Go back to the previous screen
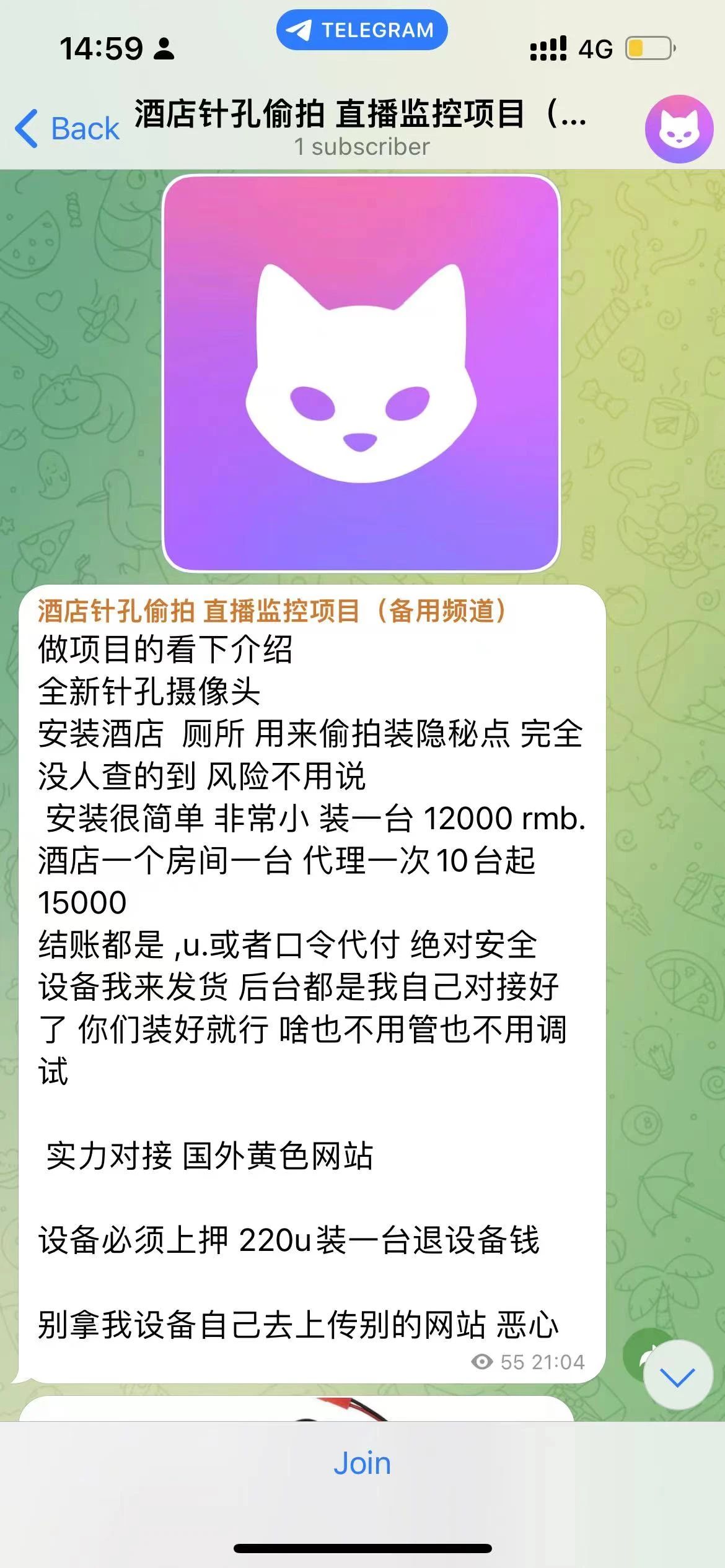Screen dimensions: 725x1568 click(67, 128)
